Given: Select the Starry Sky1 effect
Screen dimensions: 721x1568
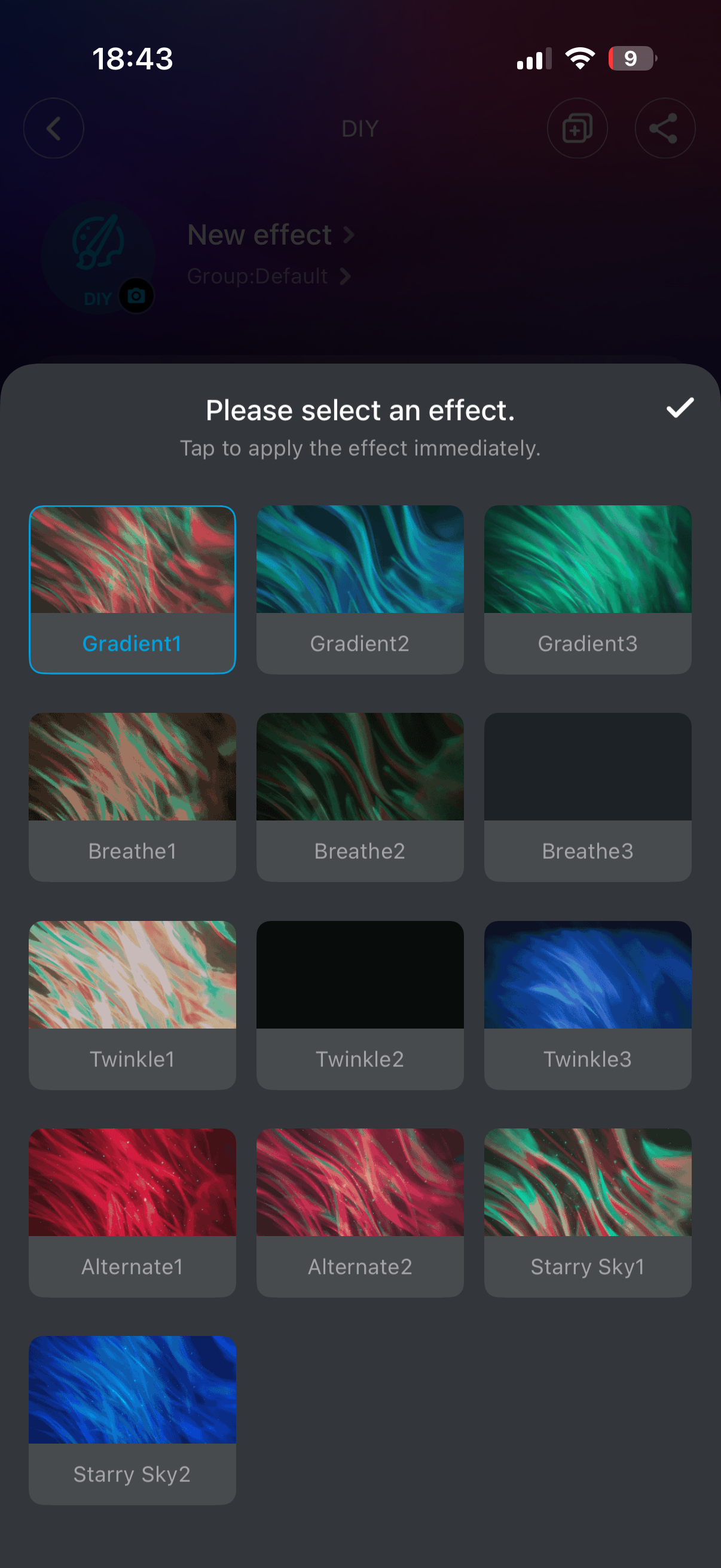Looking at the screenshot, I should [587, 1212].
